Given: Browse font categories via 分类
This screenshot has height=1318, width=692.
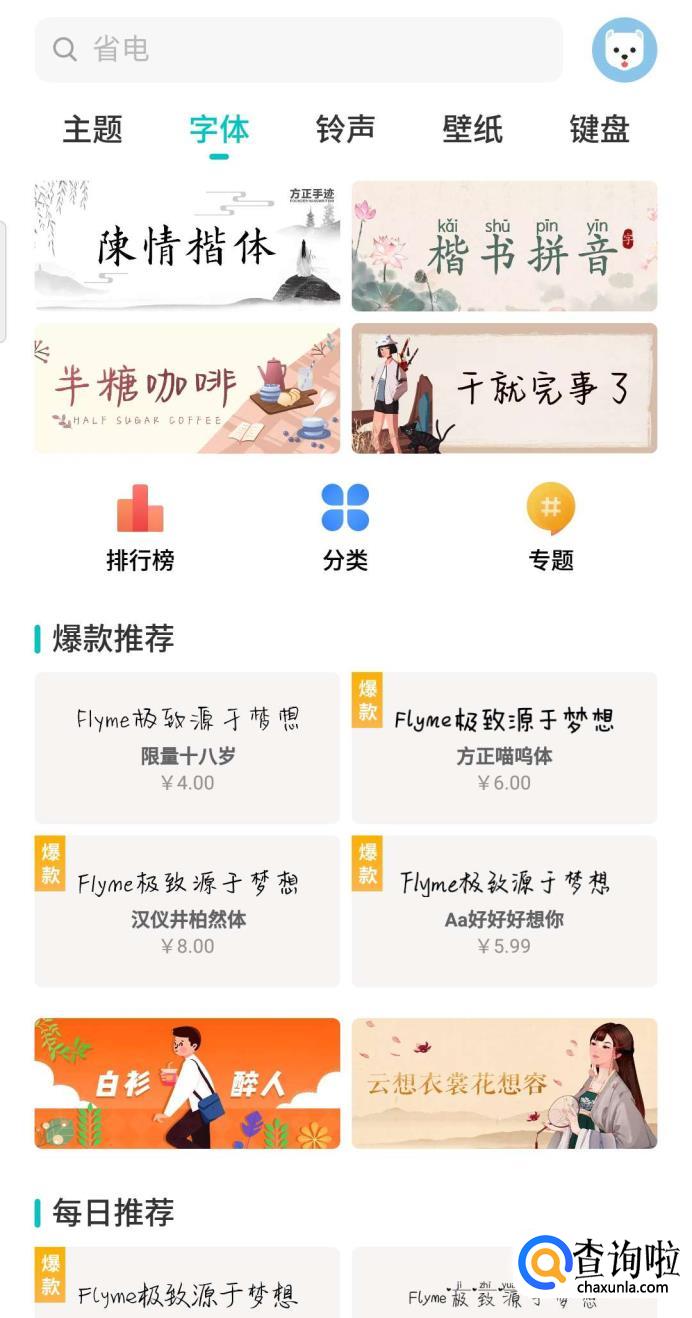Looking at the screenshot, I should 345,528.
